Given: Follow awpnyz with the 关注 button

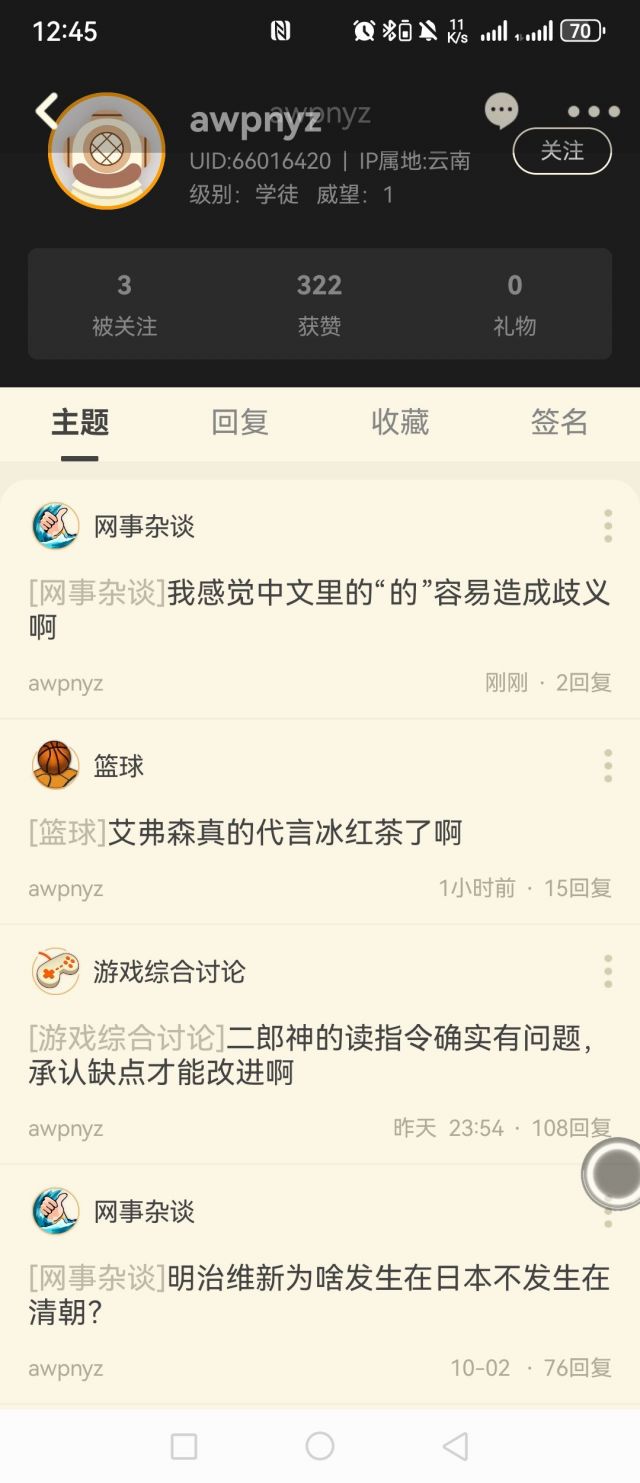Looking at the screenshot, I should pos(561,151).
